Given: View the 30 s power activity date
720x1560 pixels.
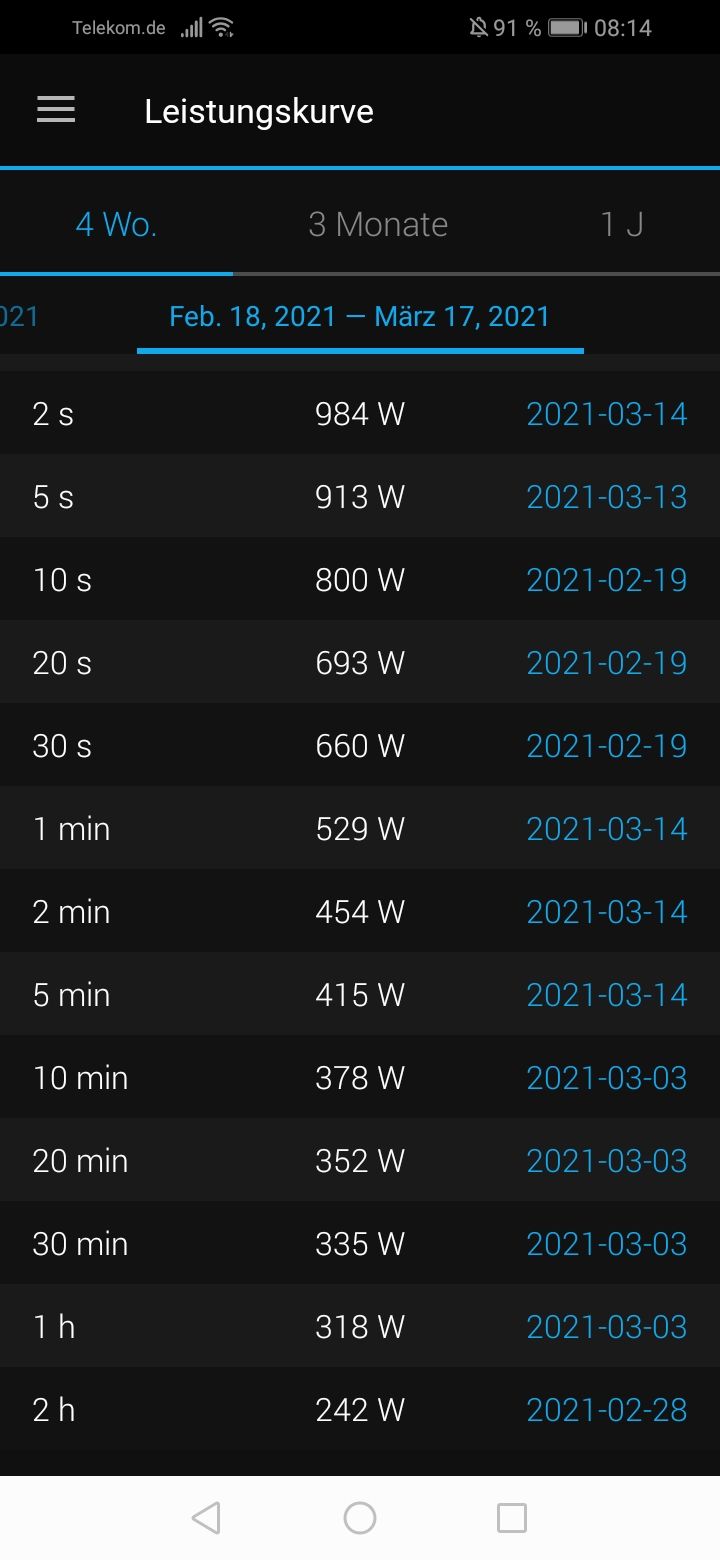Looking at the screenshot, I should click(606, 746).
